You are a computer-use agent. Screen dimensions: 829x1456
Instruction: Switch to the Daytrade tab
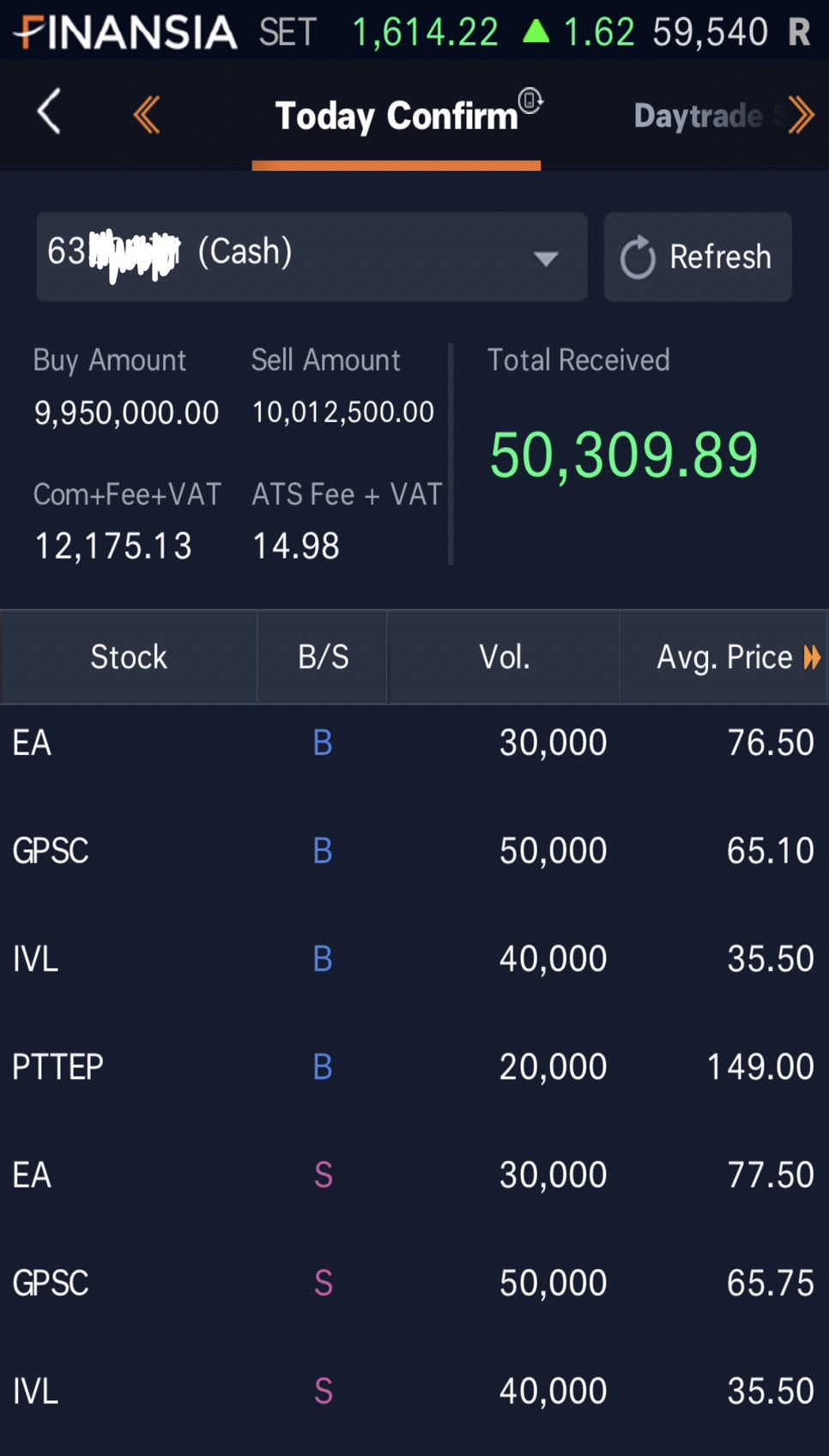(x=698, y=115)
